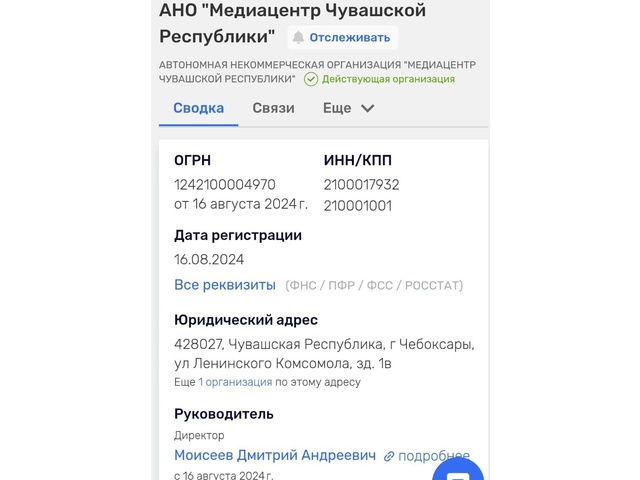Viewport: 640px width, 480px height.
Task: Open director Моисеев Дмитрий Андреевич profile
Action: pyautogui.click(x=275, y=455)
